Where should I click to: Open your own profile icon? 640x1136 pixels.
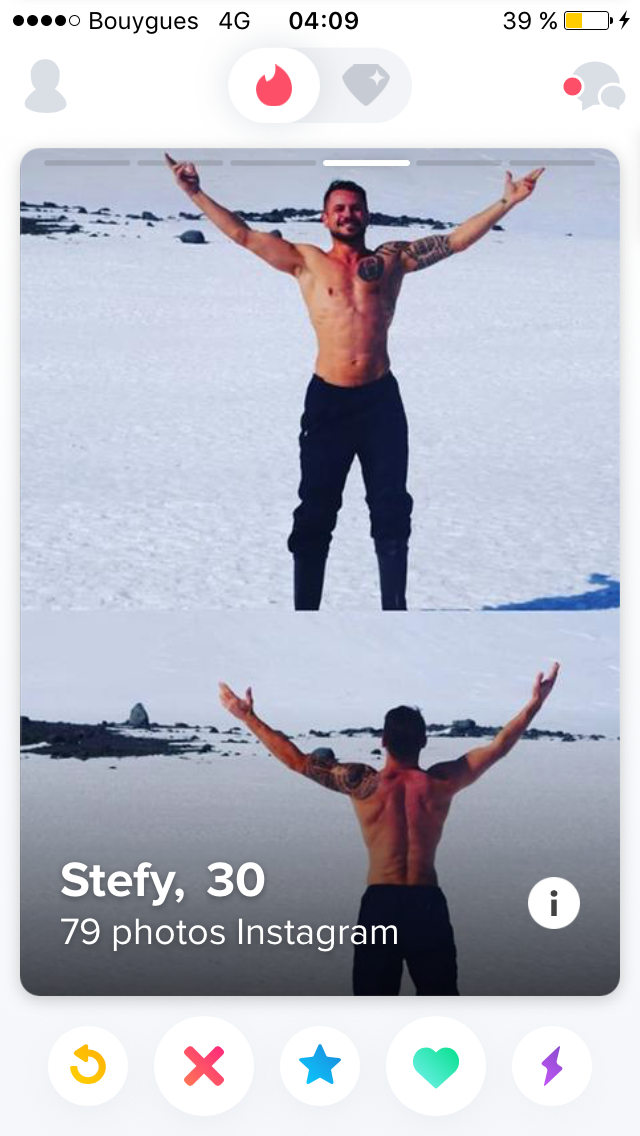coord(46,85)
